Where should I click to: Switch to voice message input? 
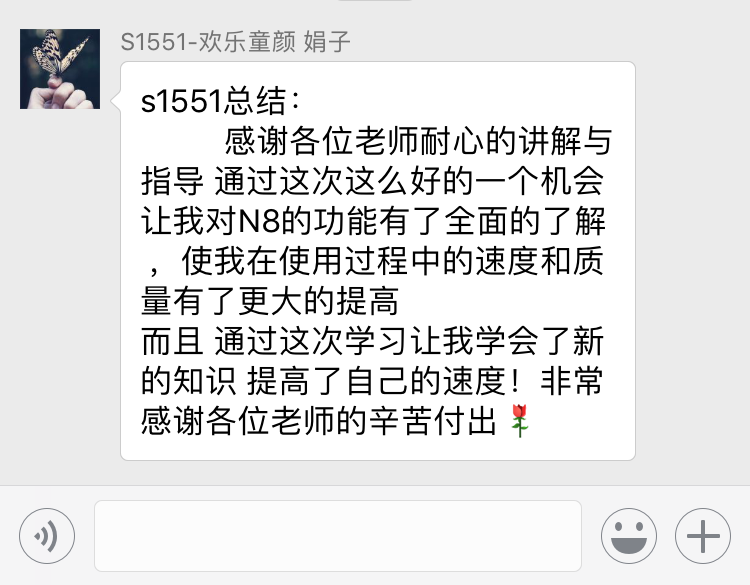coord(47,537)
